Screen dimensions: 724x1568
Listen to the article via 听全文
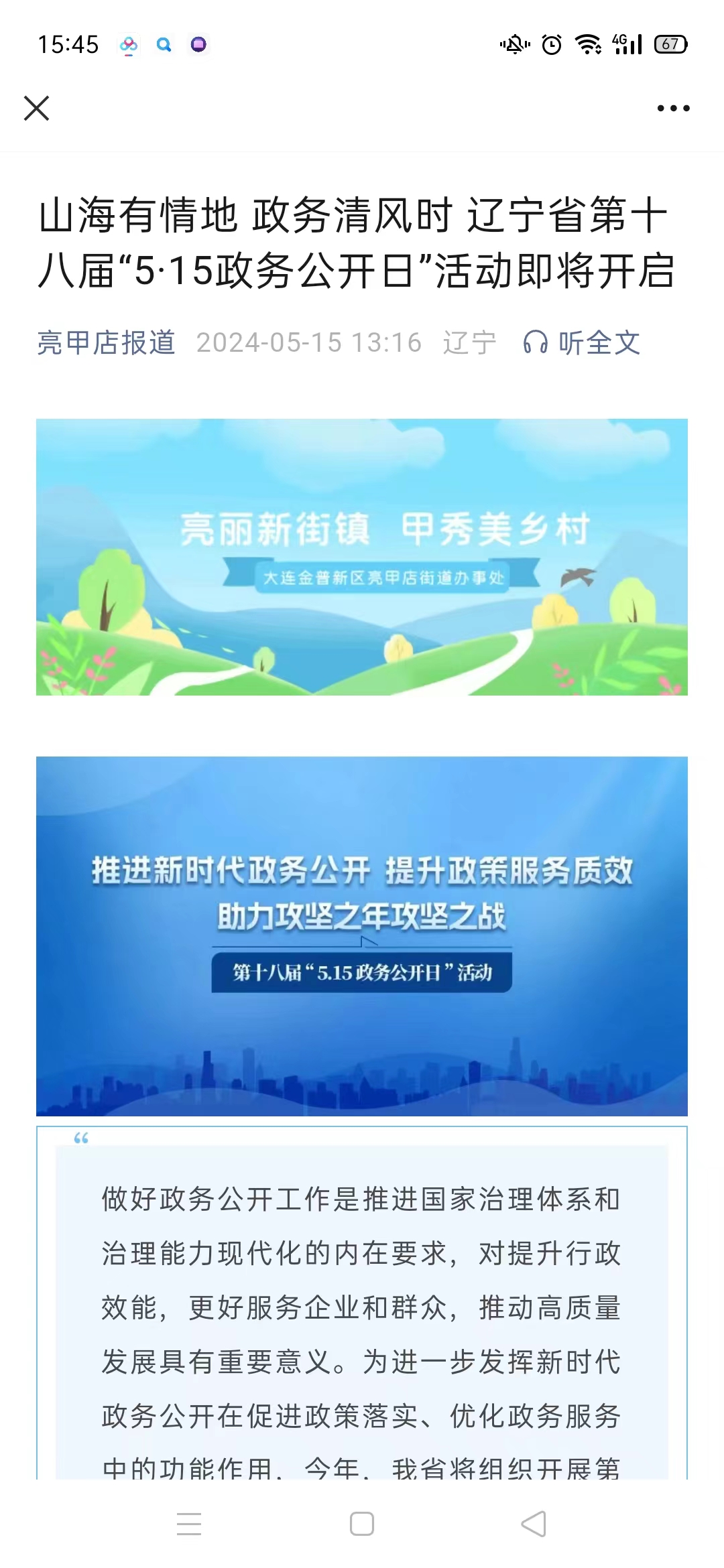[x=582, y=342]
